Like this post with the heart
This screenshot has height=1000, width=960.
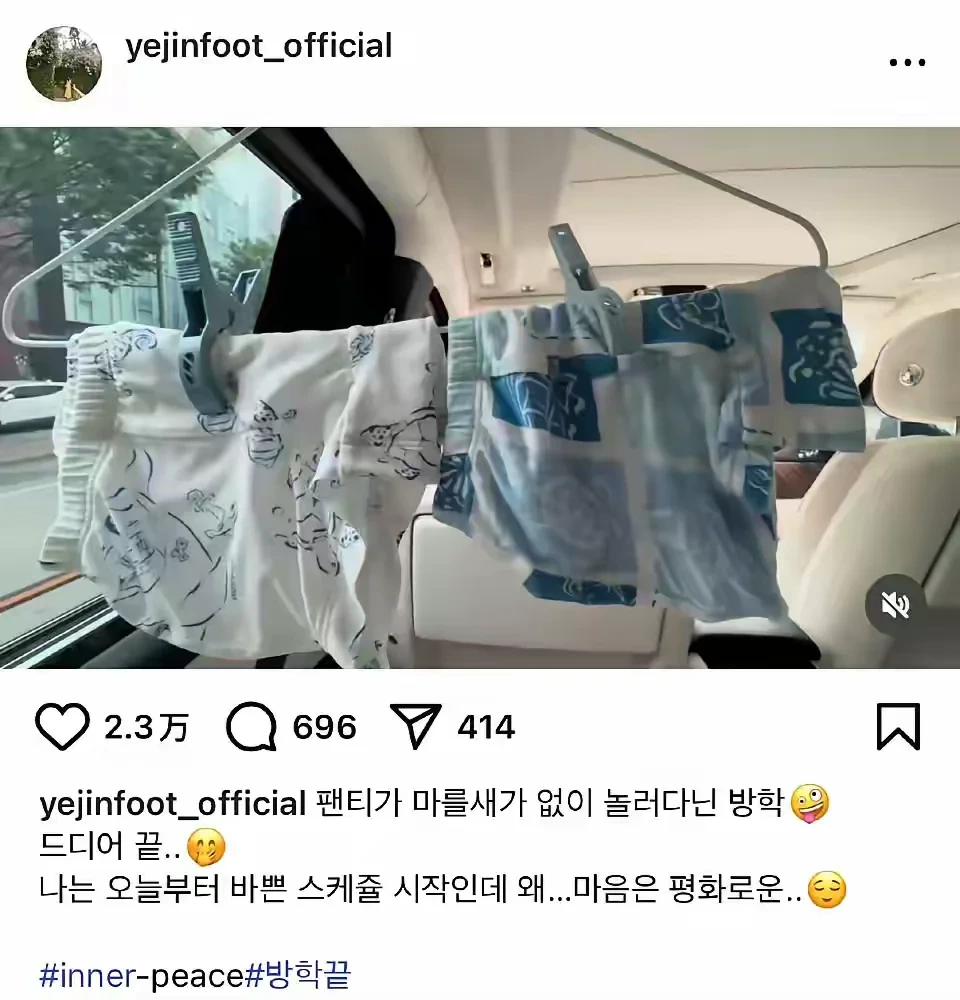coord(62,727)
